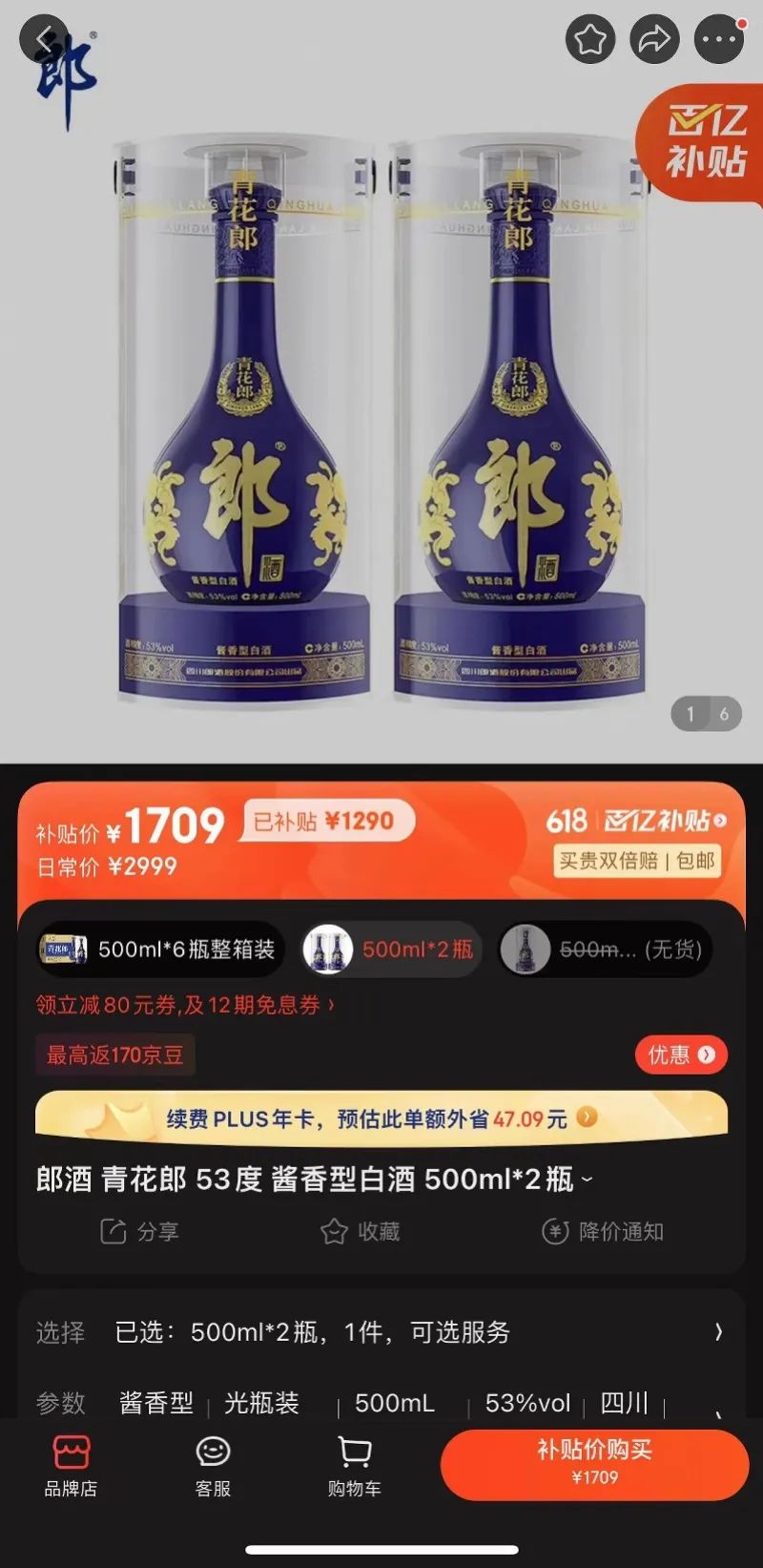Enable 降价通知 price drop alert

(603, 1231)
